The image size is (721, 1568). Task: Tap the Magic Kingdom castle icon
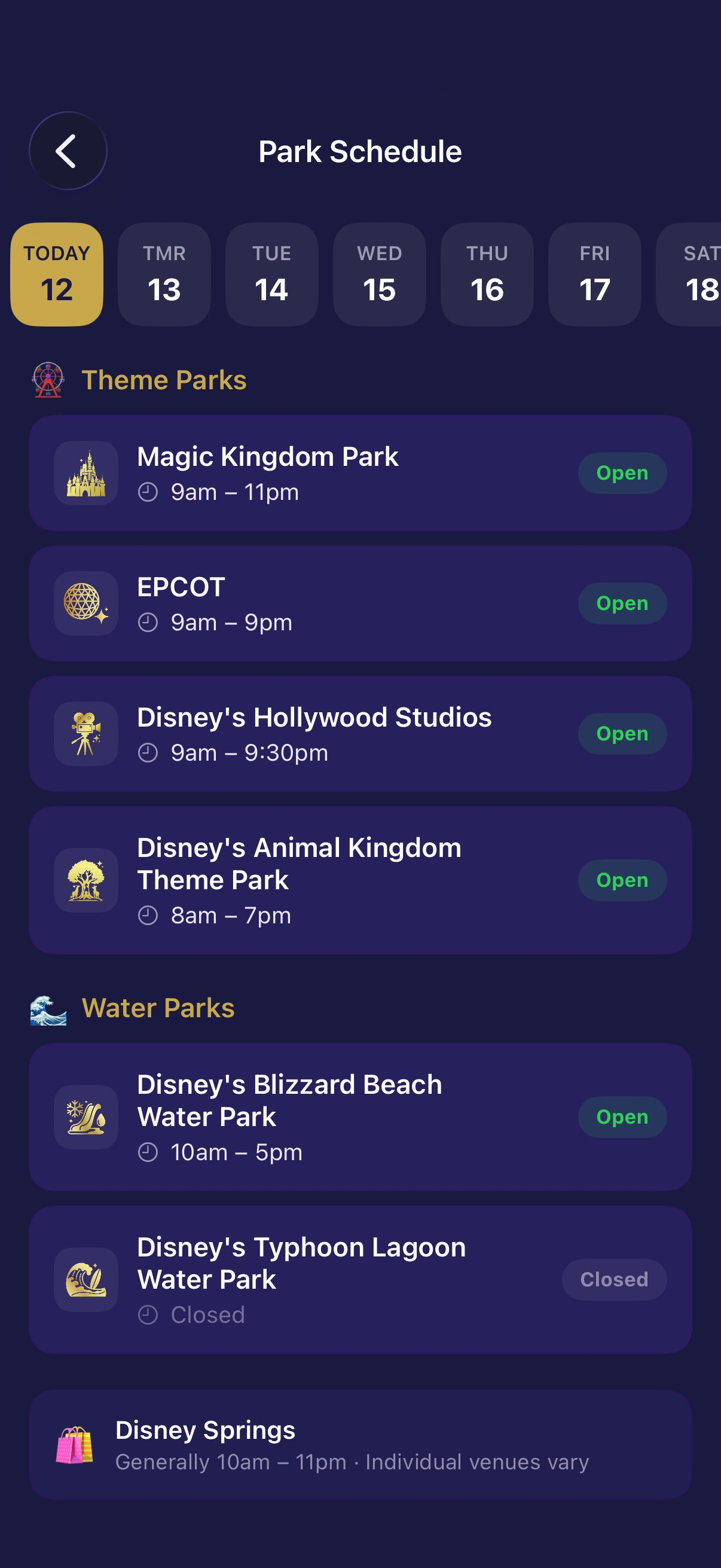[x=85, y=474]
